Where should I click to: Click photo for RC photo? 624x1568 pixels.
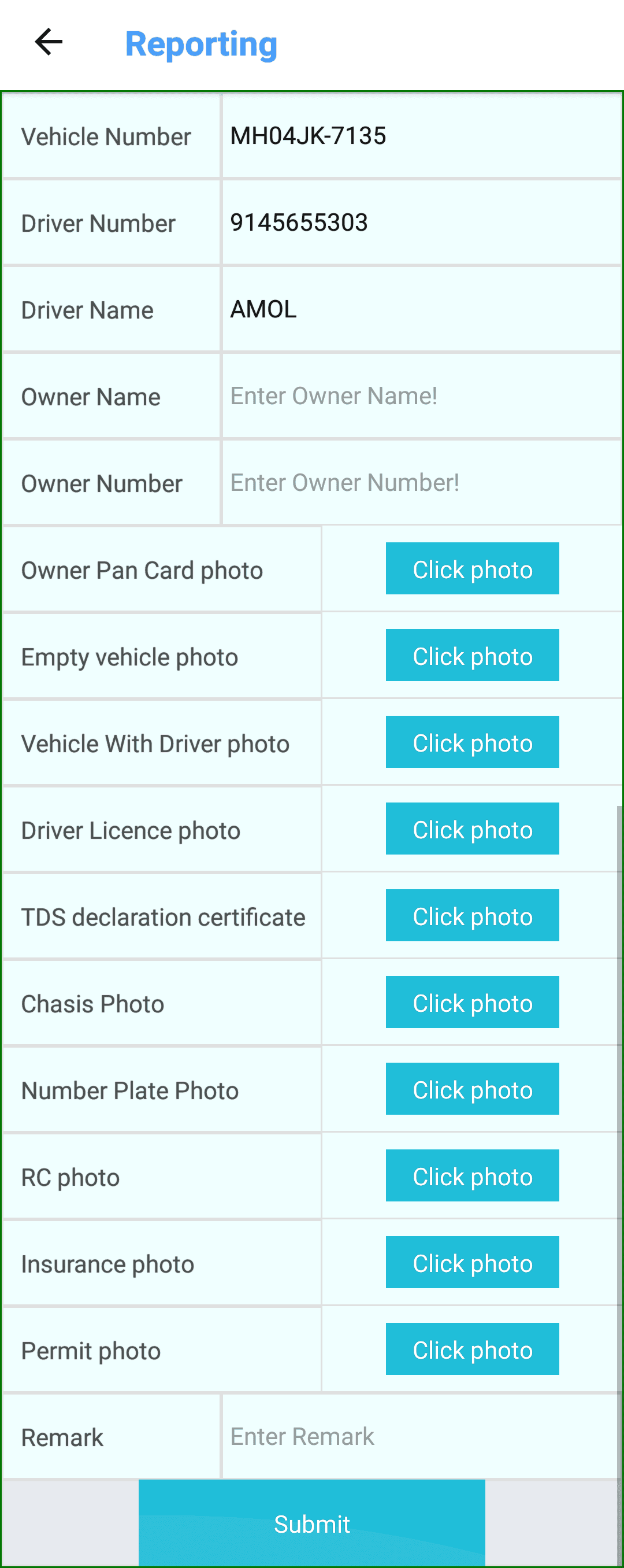pyautogui.click(x=472, y=1176)
